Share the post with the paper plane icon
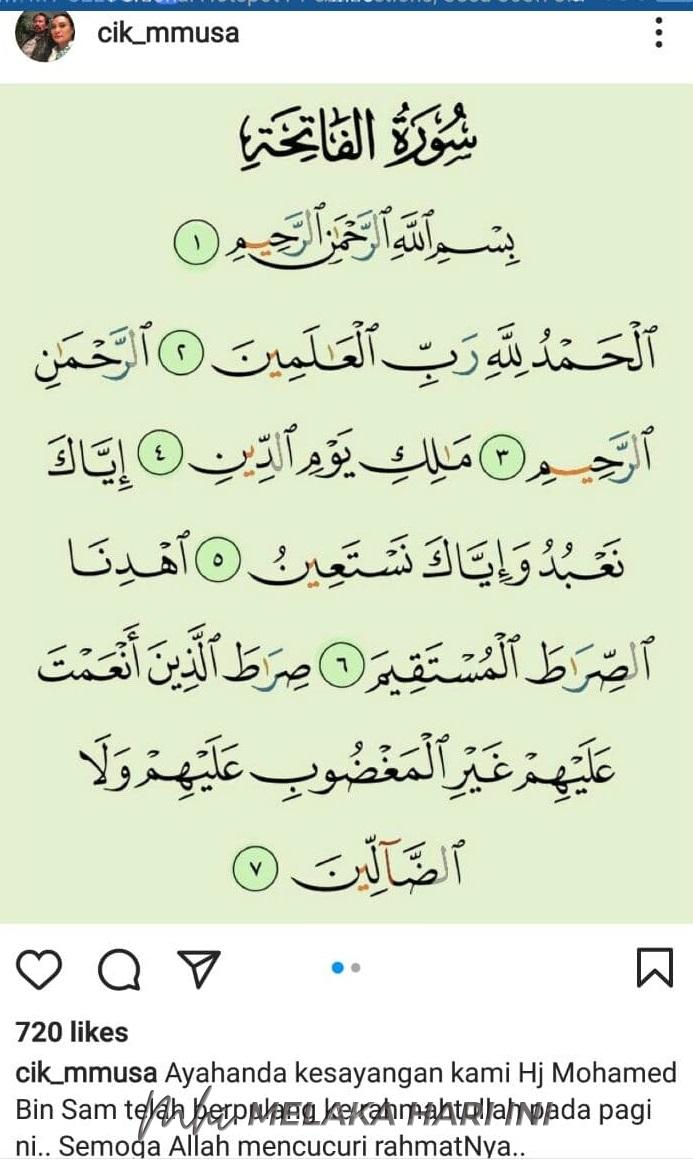The height and width of the screenshot is (1173, 693). pyautogui.click(x=198, y=969)
